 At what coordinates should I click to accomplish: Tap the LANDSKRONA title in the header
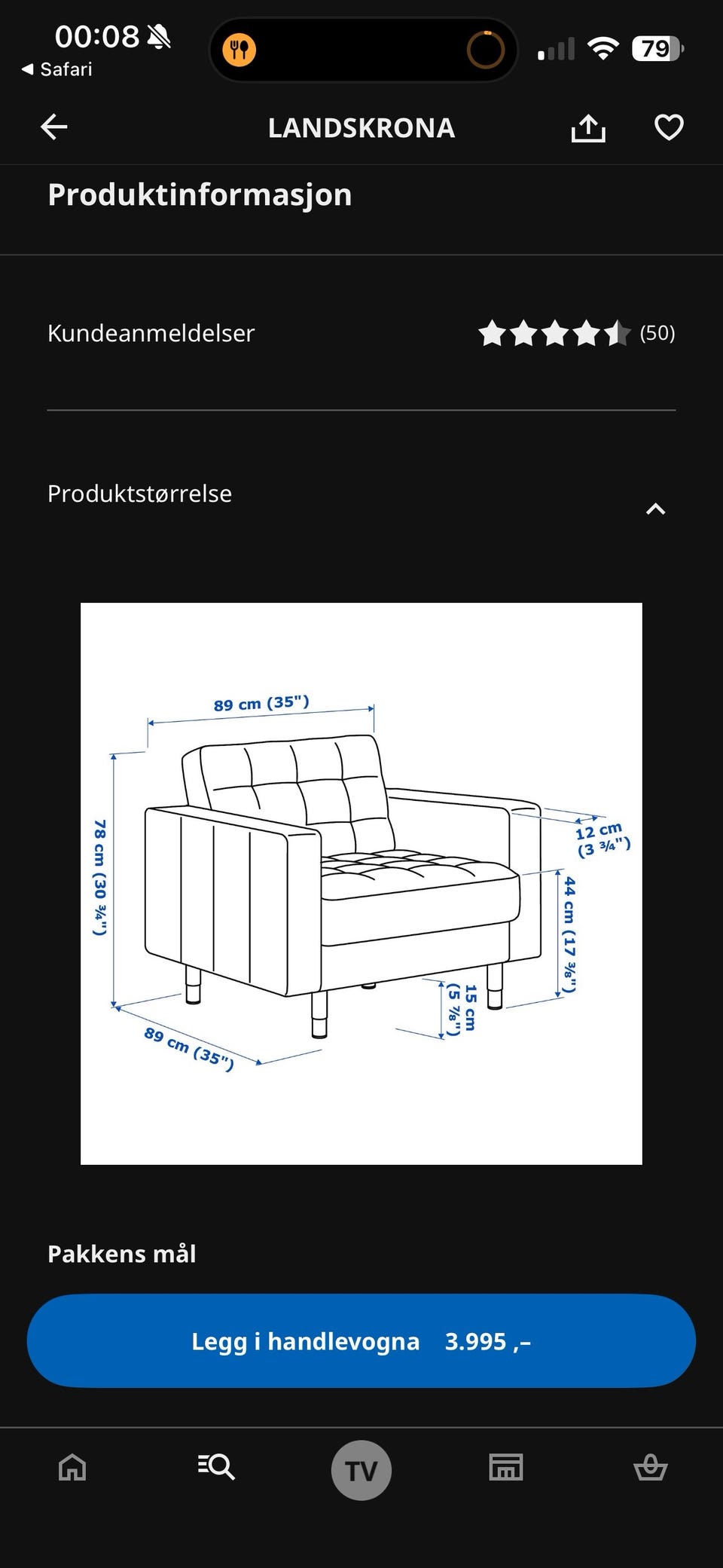tap(361, 127)
